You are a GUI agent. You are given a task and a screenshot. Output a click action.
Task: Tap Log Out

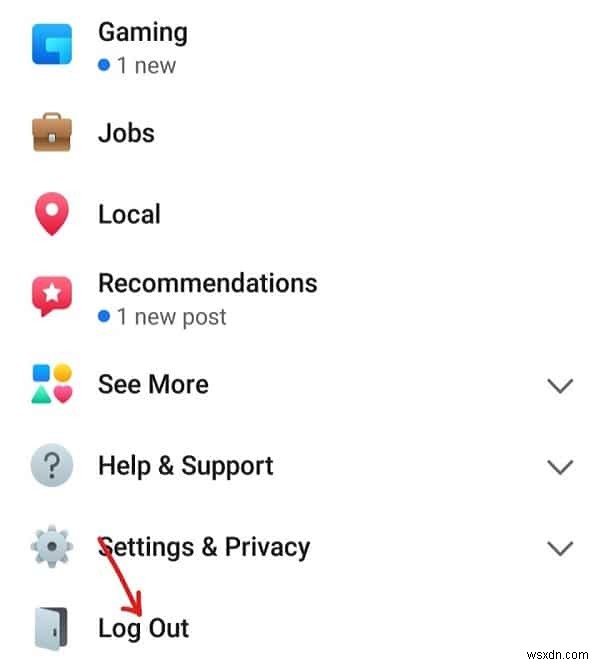point(143,628)
